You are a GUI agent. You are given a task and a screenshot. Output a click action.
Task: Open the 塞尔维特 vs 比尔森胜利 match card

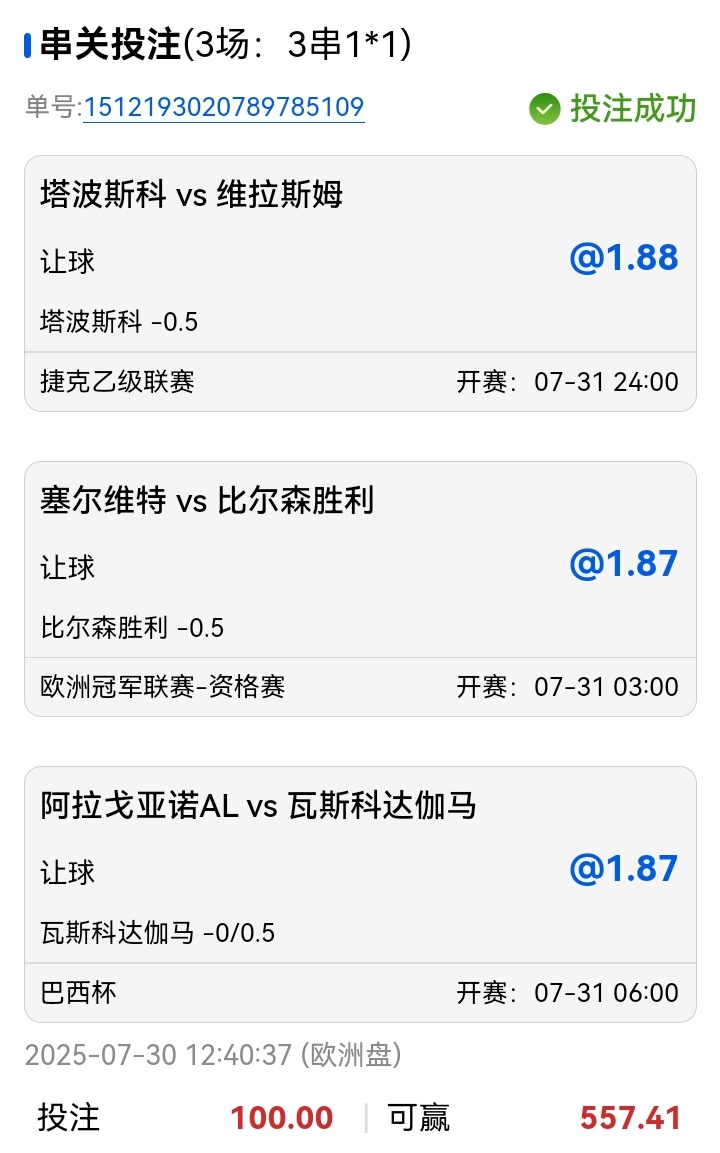click(x=360, y=589)
